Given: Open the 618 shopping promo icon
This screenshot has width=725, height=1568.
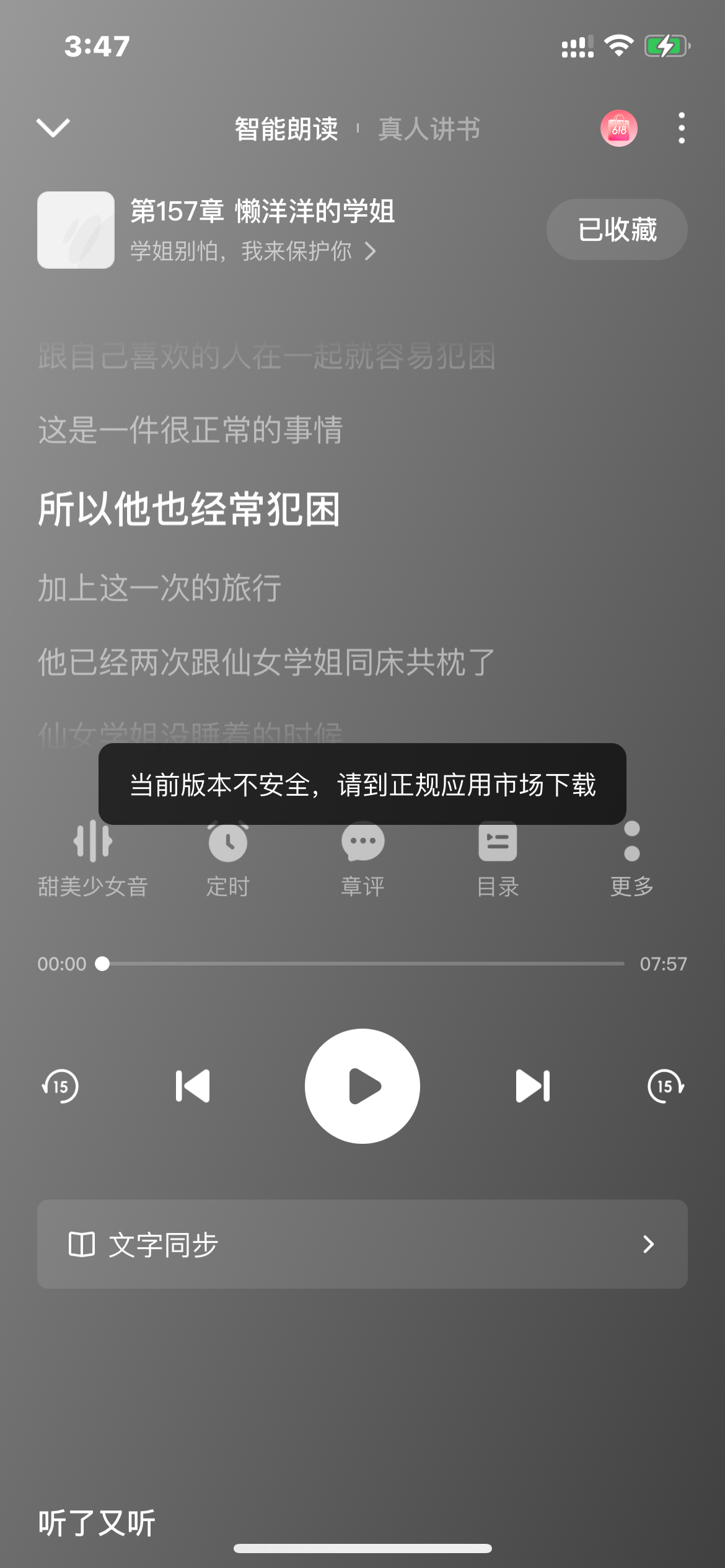Looking at the screenshot, I should pos(618,128).
